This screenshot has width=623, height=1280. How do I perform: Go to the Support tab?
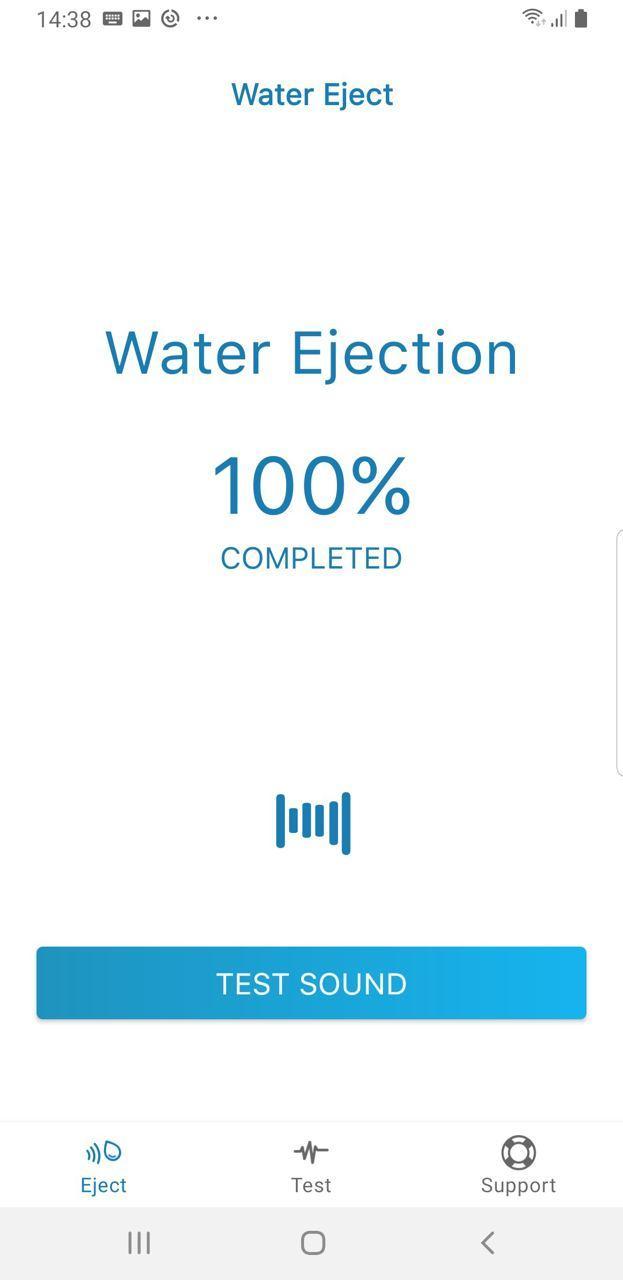(518, 1165)
